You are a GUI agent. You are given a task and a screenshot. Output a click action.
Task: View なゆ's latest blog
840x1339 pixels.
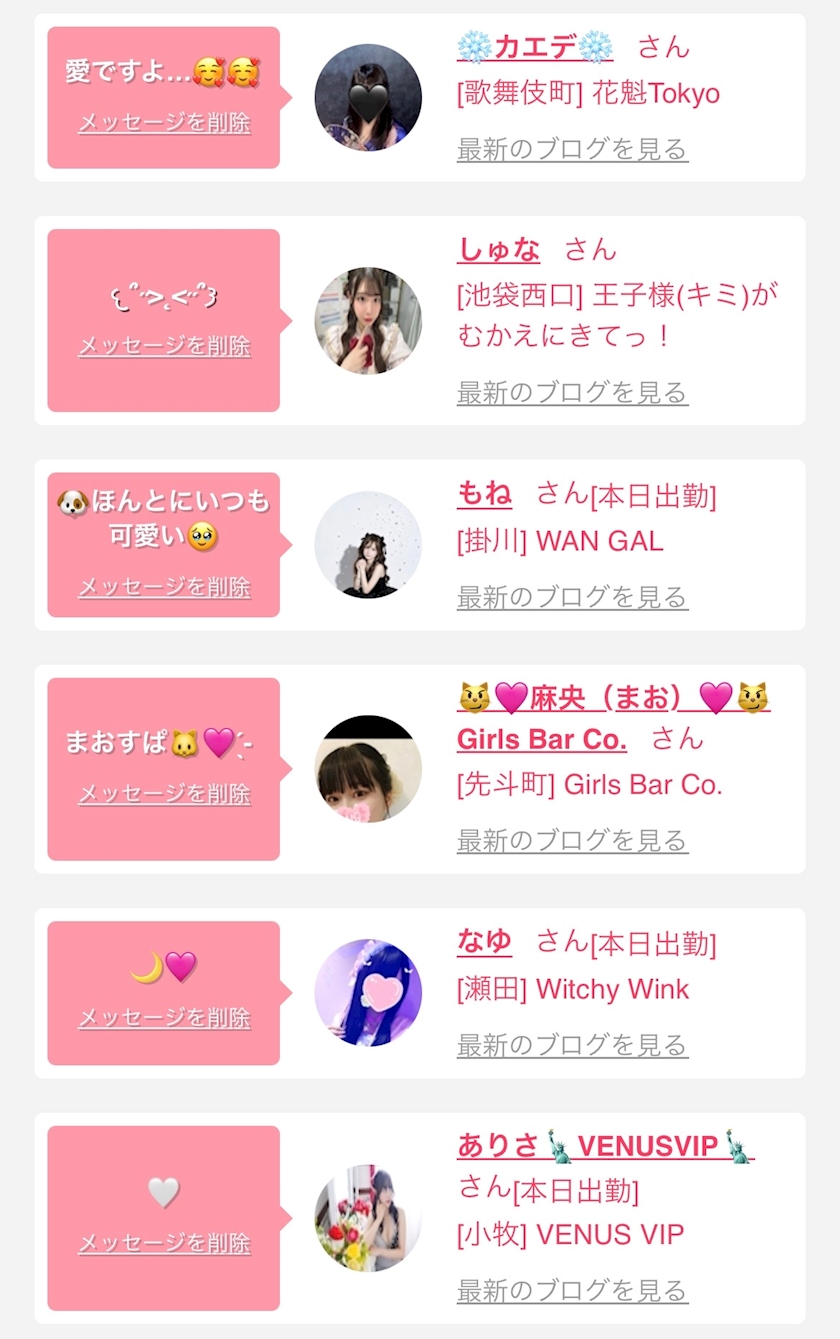[572, 1045]
